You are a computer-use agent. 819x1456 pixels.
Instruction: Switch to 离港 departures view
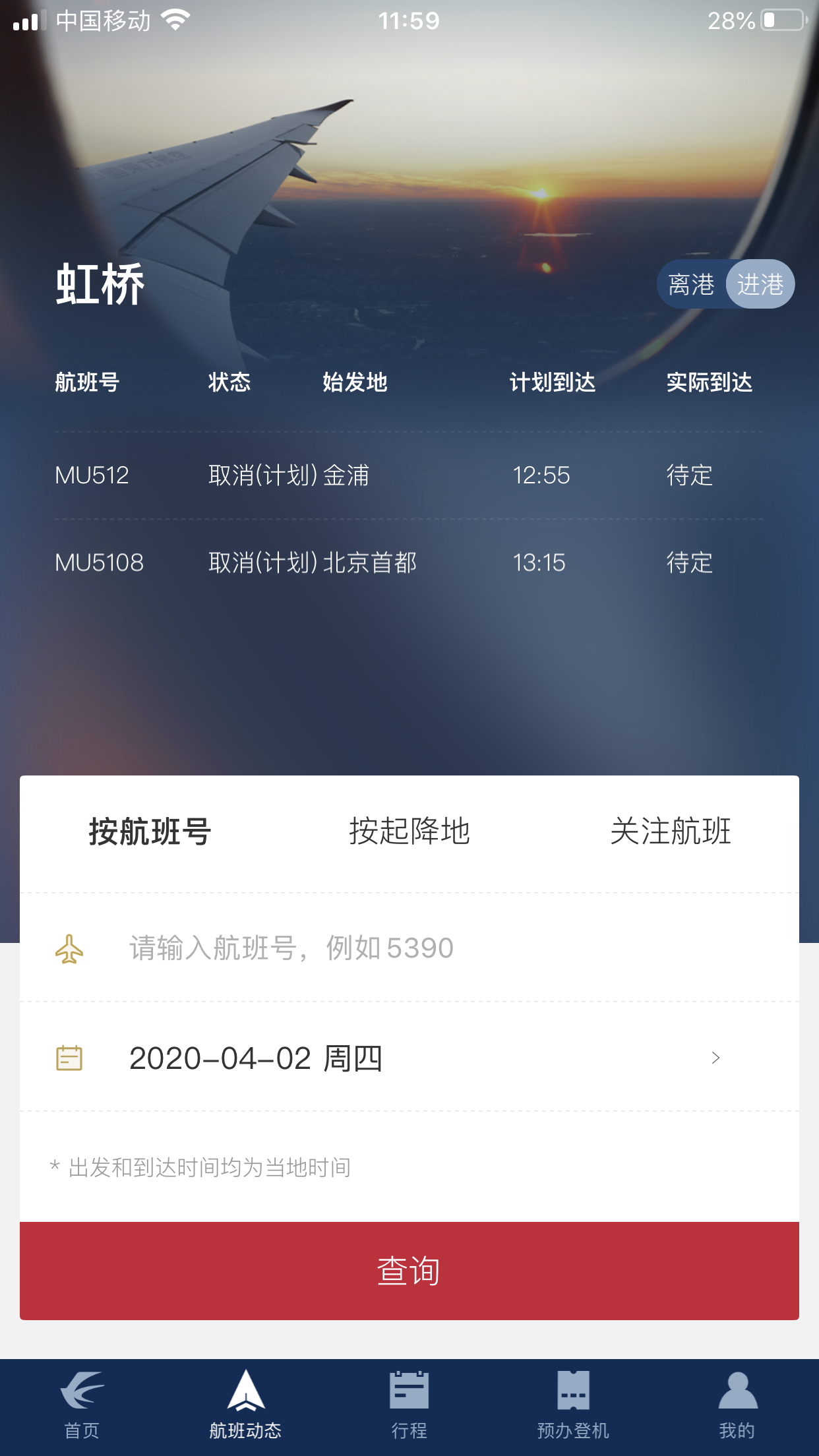[x=690, y=284]
